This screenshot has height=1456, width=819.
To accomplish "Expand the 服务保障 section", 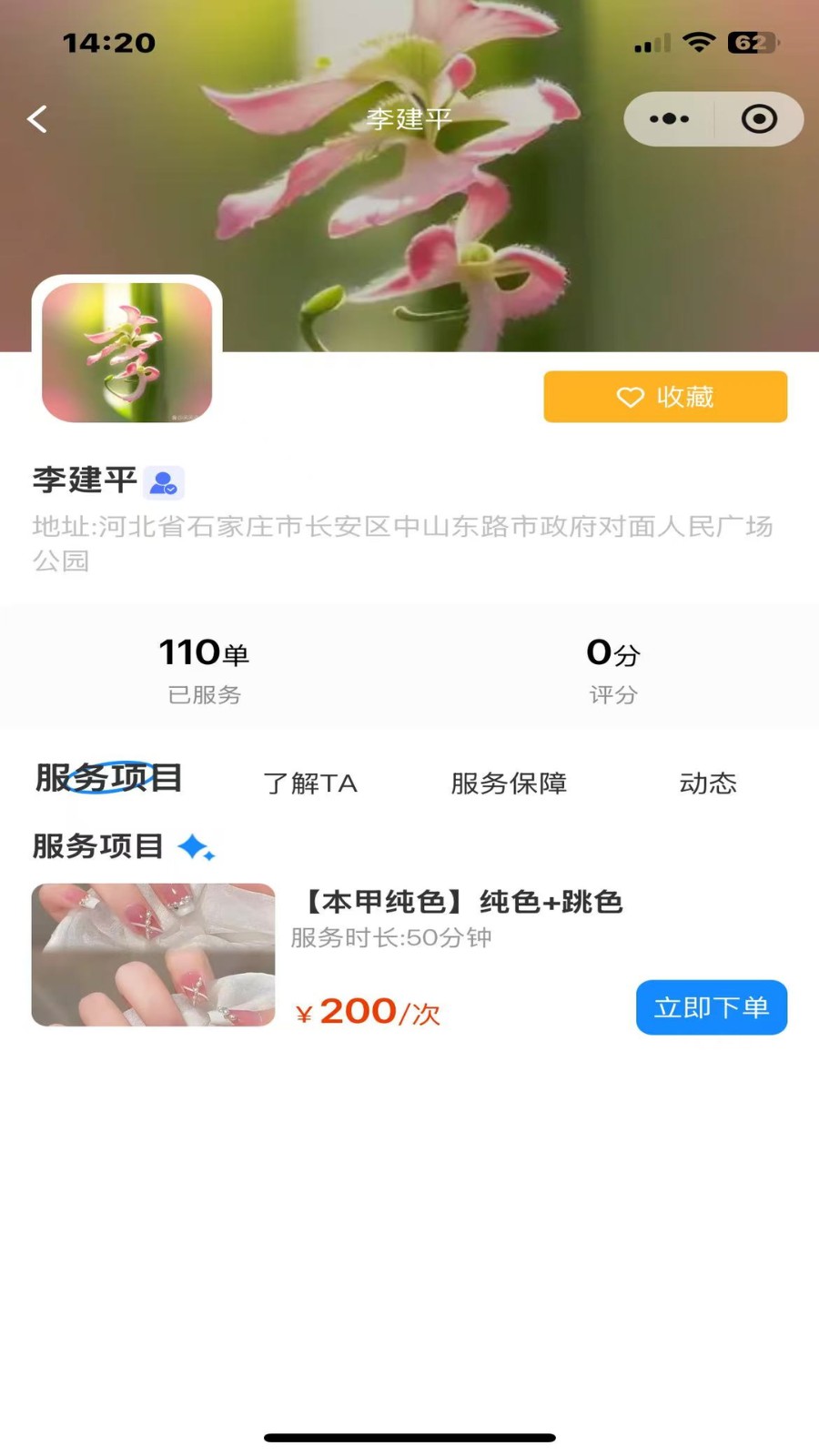I will [508, 784].
